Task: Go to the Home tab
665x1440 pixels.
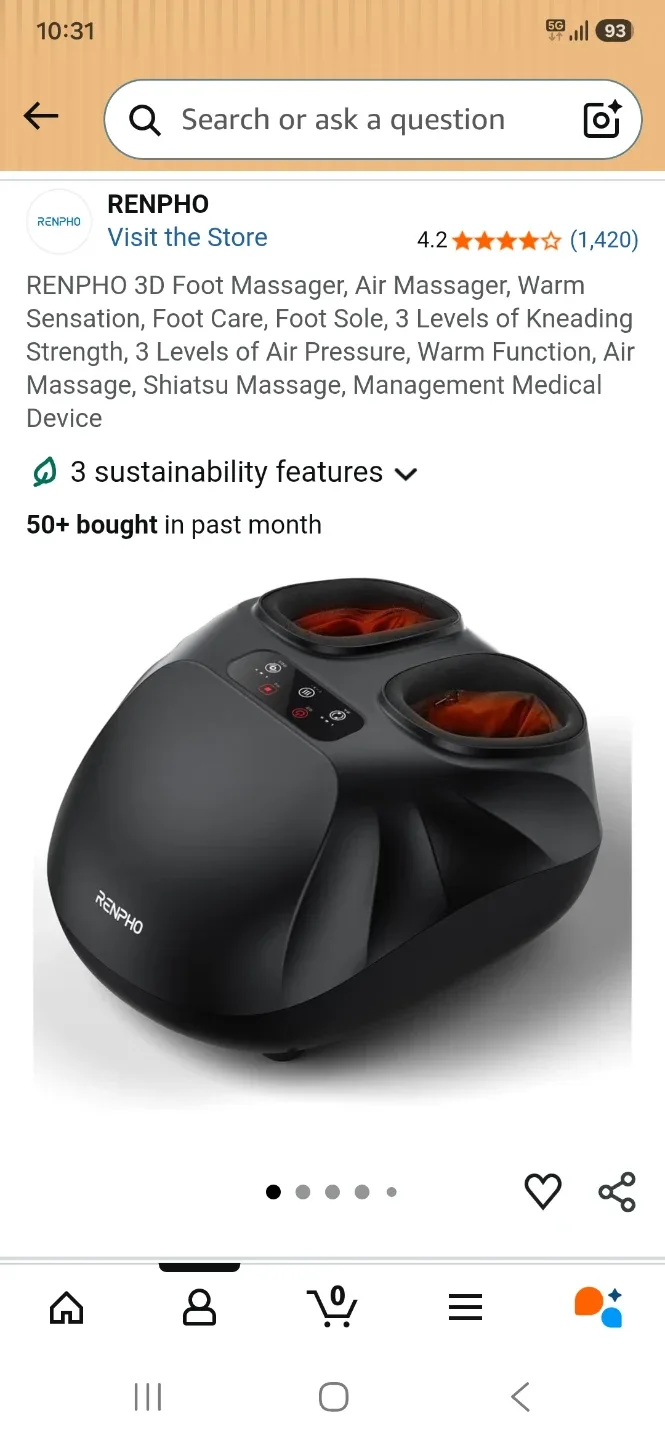Action: (x=67, y=1307)
